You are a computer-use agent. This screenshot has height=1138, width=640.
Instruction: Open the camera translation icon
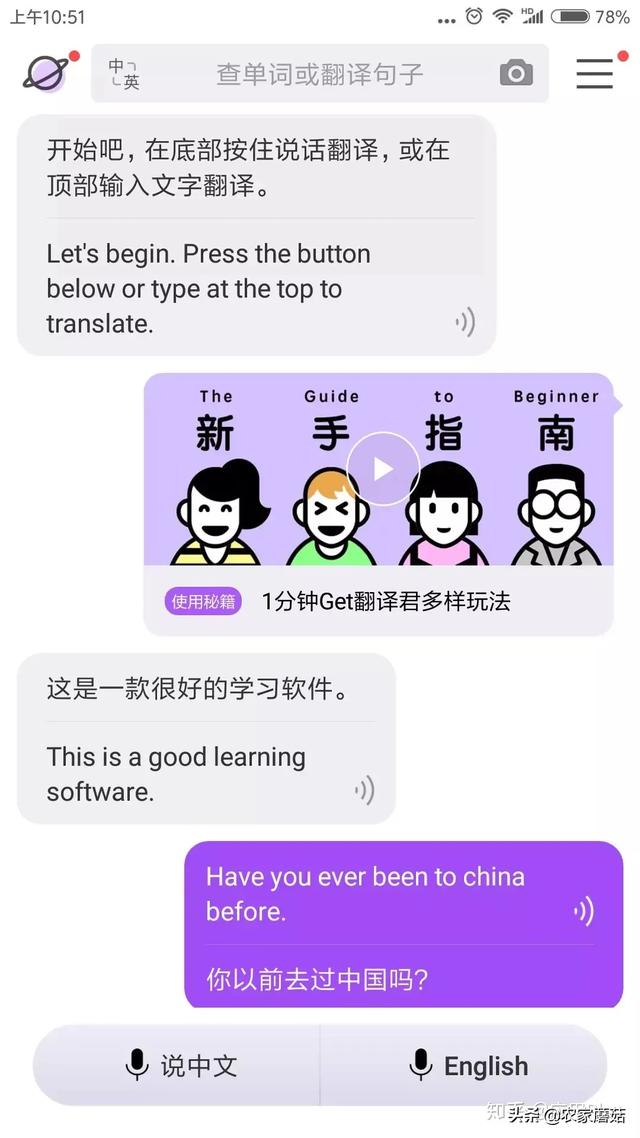pos(516,73)
